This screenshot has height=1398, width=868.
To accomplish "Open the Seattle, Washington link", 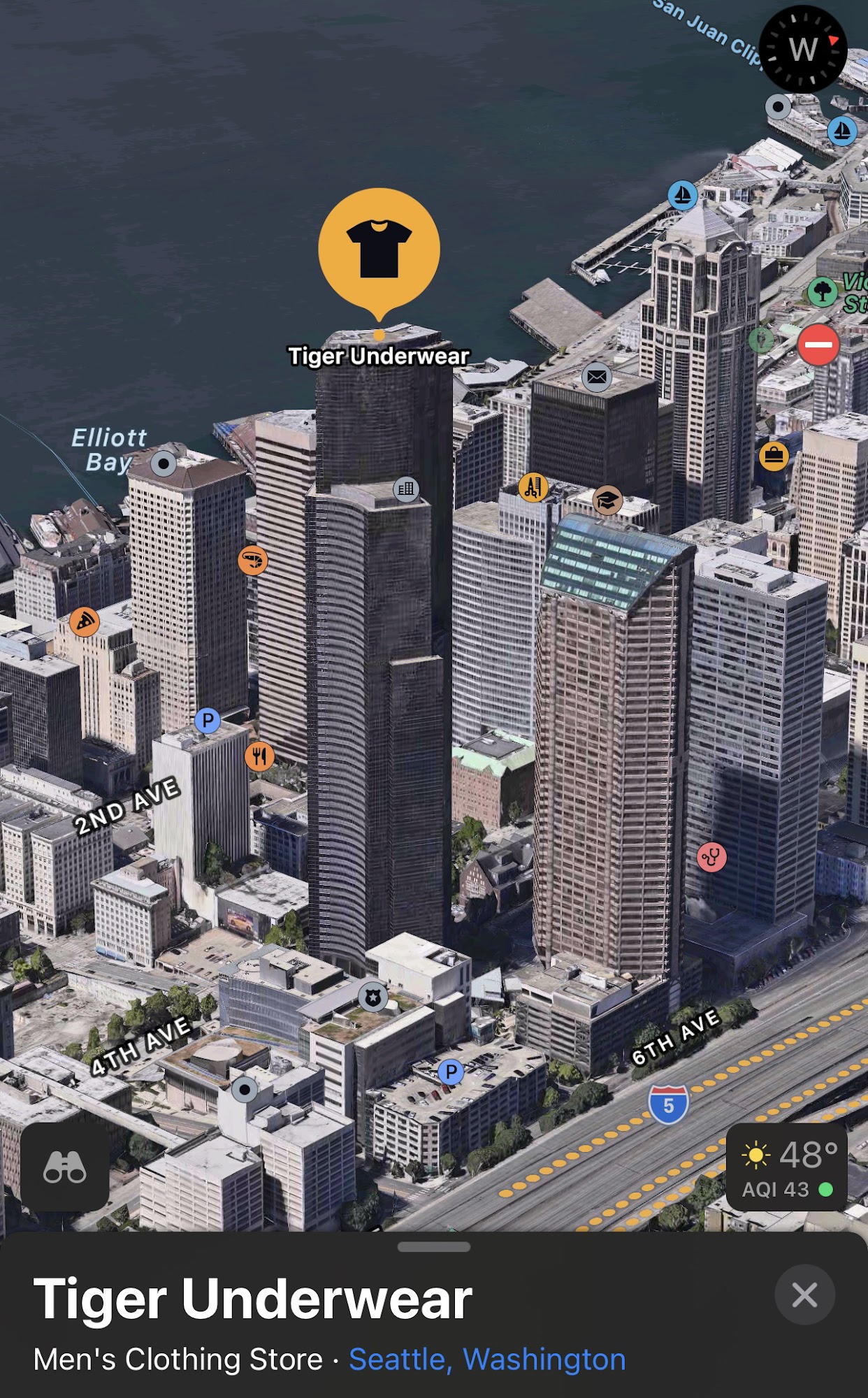I will tap(487, 1360).
